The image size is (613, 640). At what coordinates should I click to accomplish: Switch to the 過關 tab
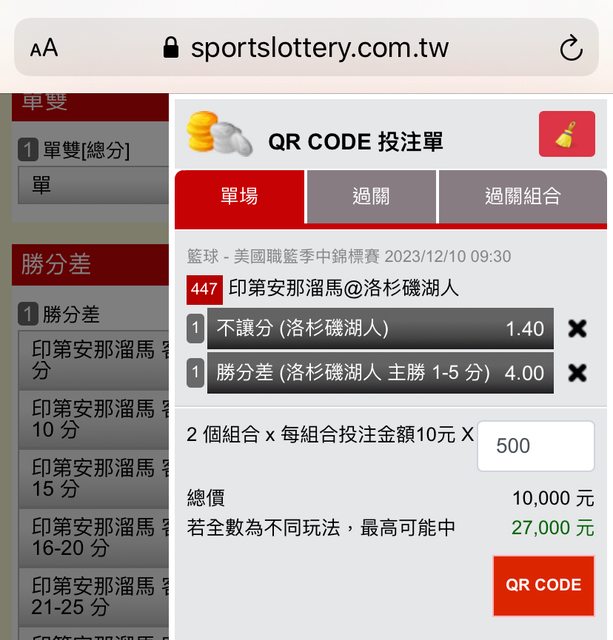click(371, 197)
